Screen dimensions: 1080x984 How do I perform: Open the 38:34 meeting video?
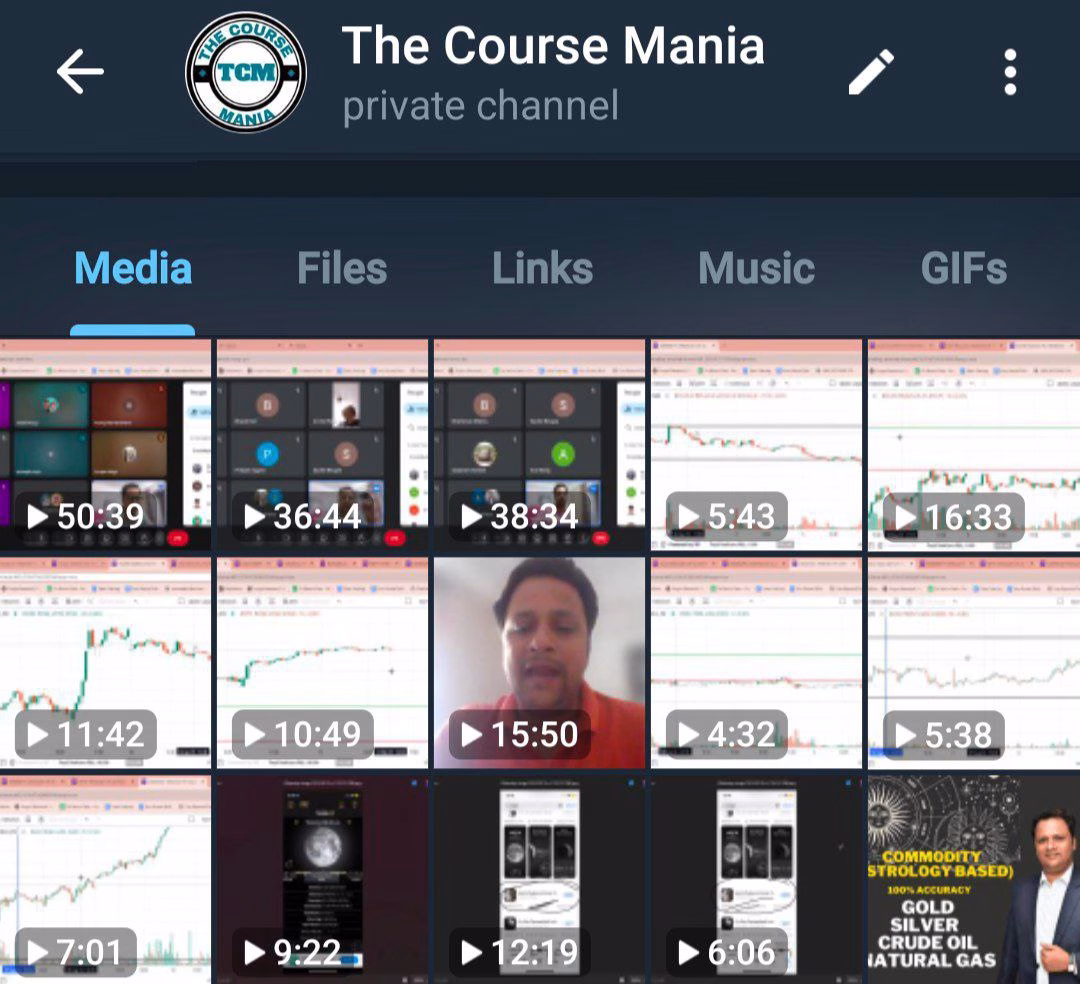539,445
